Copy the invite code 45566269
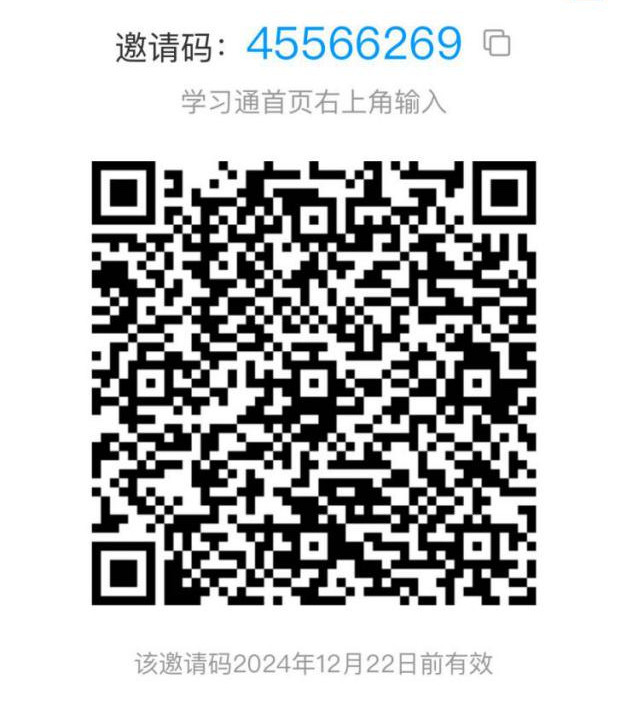Image resolution: width=632 pixels, height=715 pixels. pyautogui.click(x=497, y=43)
